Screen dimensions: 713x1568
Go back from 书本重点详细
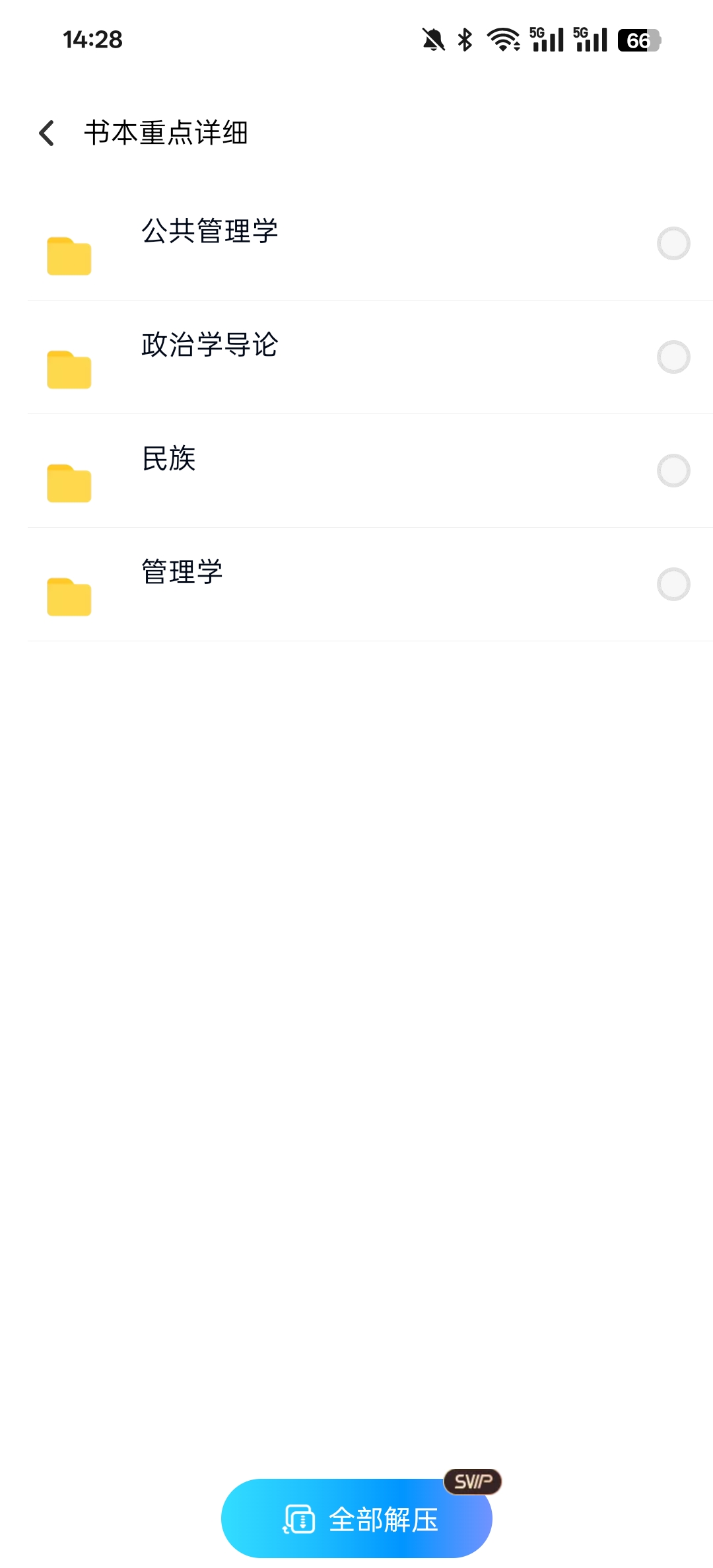(x=47, y=133)
